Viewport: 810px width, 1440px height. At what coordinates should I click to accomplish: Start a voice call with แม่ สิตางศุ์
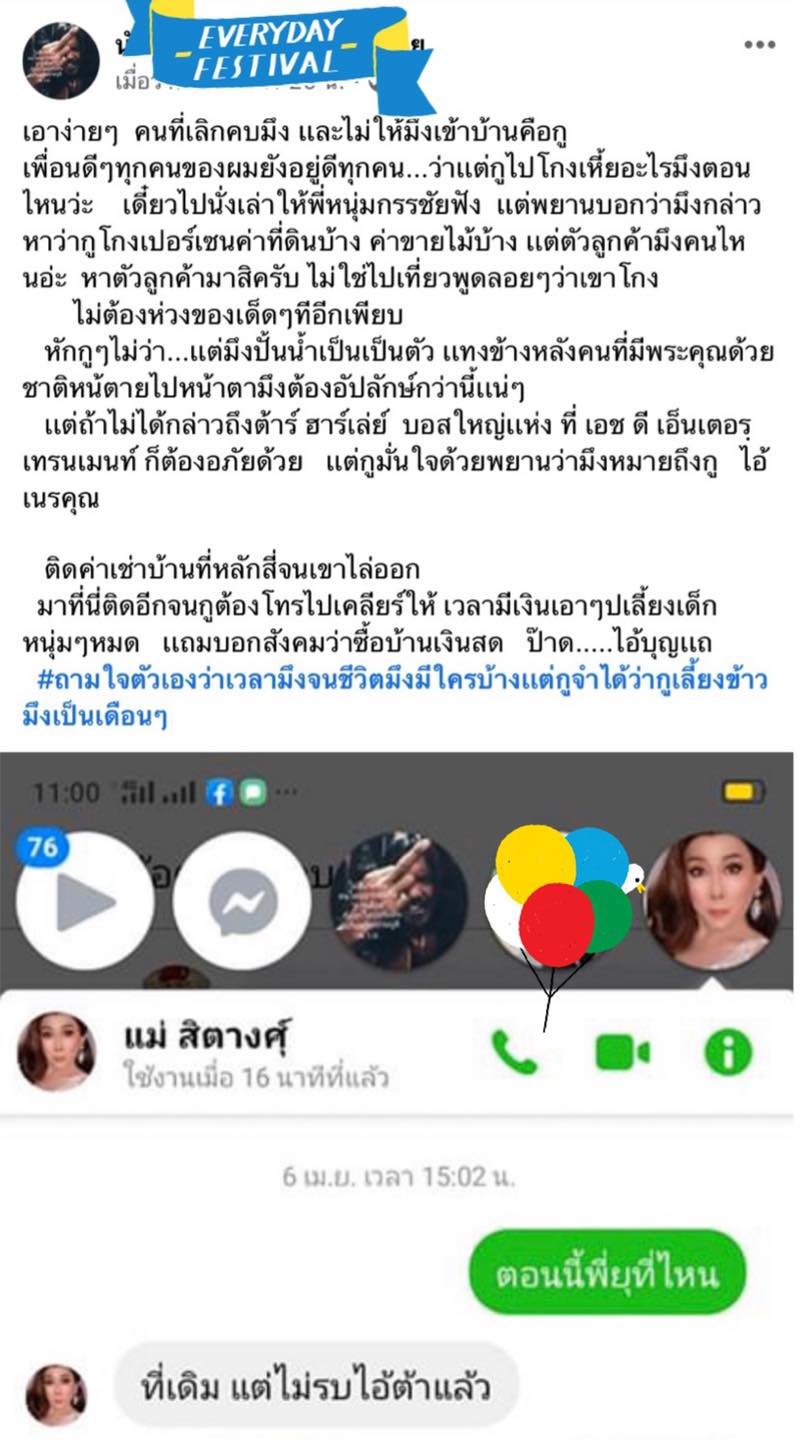pyautogui.click(x=514, y=1050)
